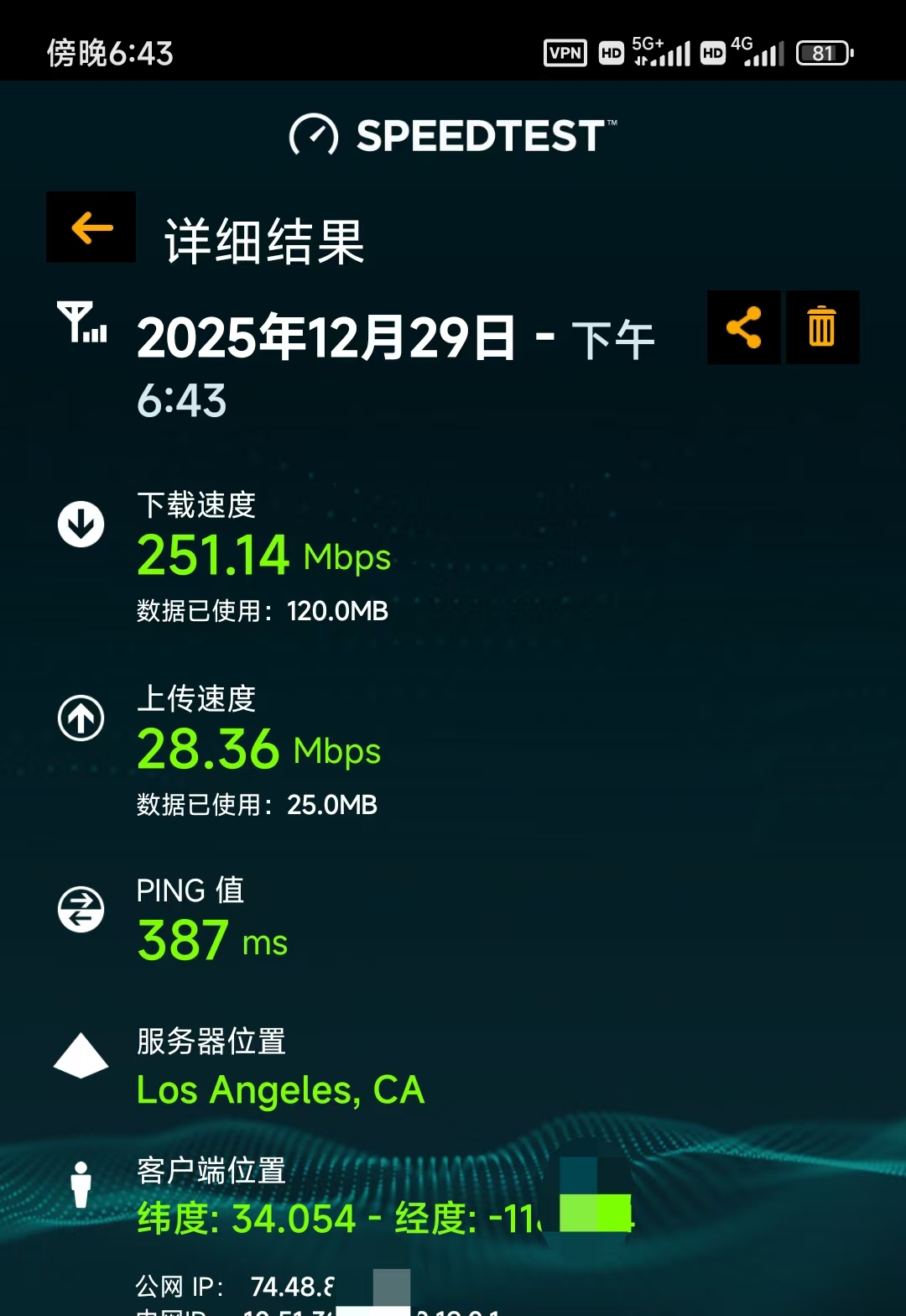Viewport: 906px width, 1316px height.
Task: Delete this test result with the trash icon
Action: pos(822,327)
